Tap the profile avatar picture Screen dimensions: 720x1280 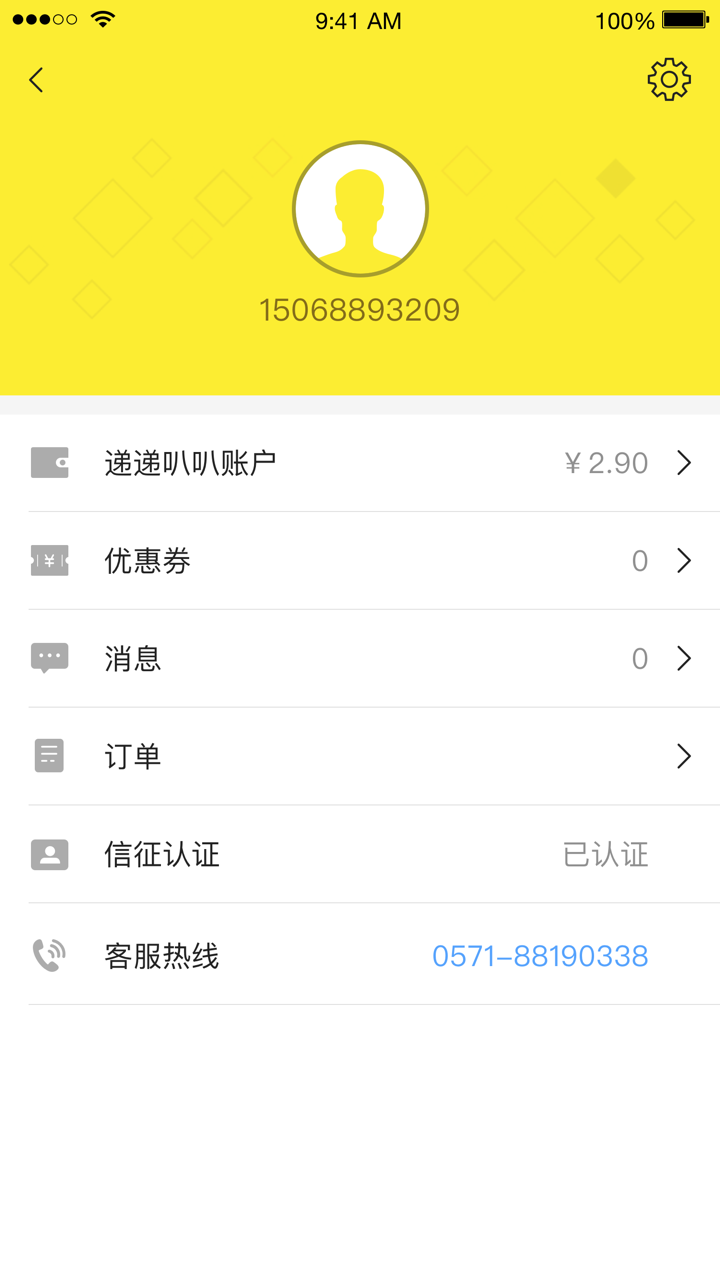[x=360, y=209]
